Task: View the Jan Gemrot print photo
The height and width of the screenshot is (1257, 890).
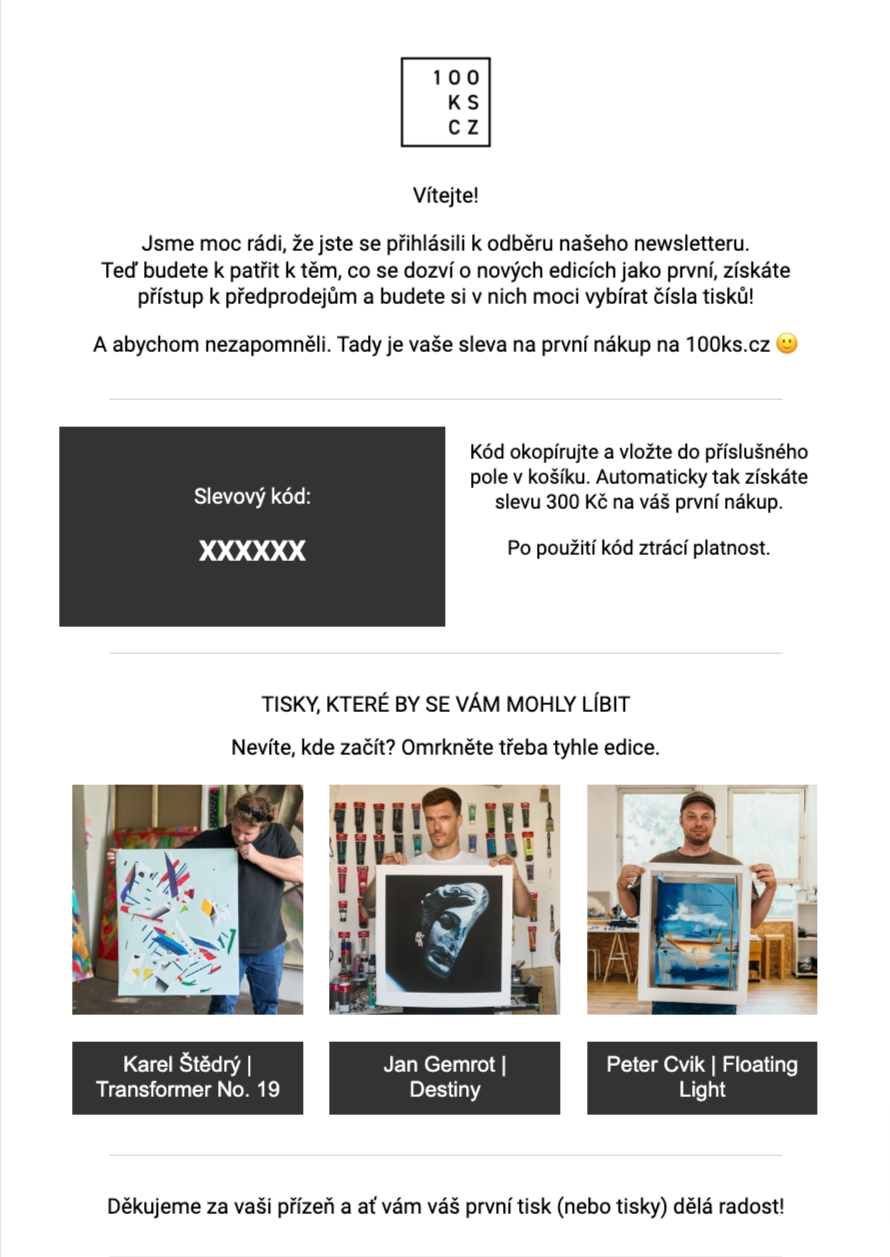Action: point(444,899)
